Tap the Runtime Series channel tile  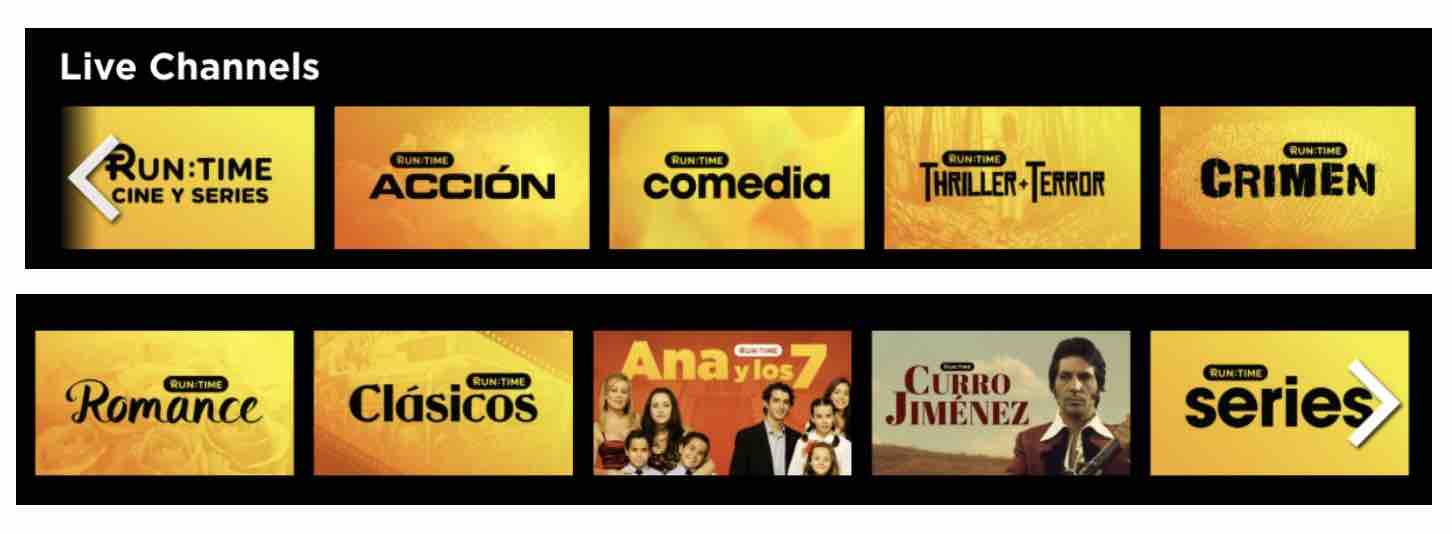pyautogui.click(x=1260, y=403)
